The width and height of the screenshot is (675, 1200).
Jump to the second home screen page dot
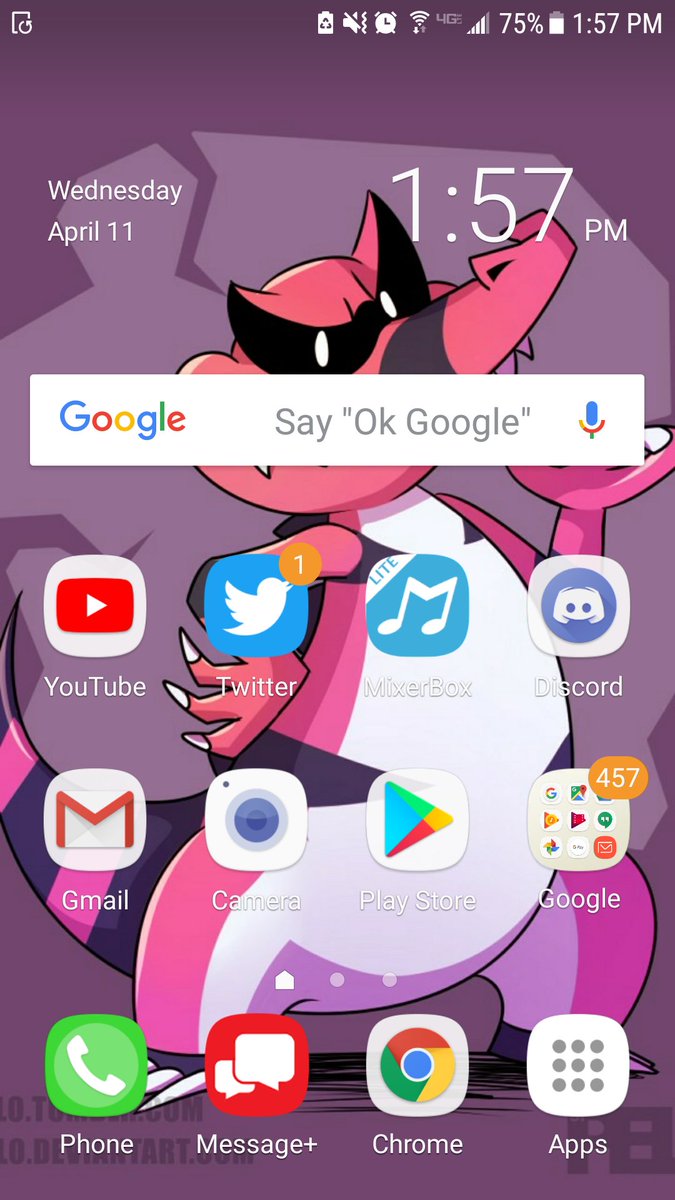337,980
